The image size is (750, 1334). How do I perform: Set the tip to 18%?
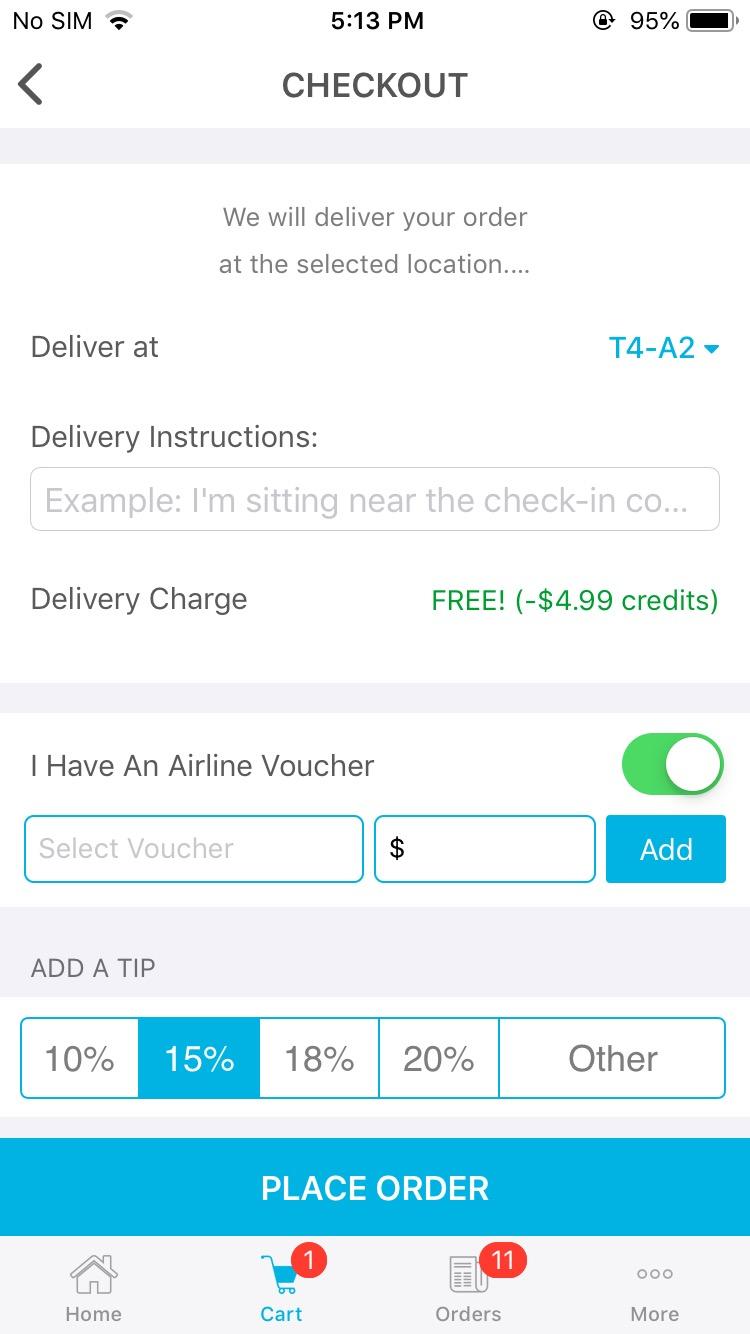click(x=319, y=1058)
